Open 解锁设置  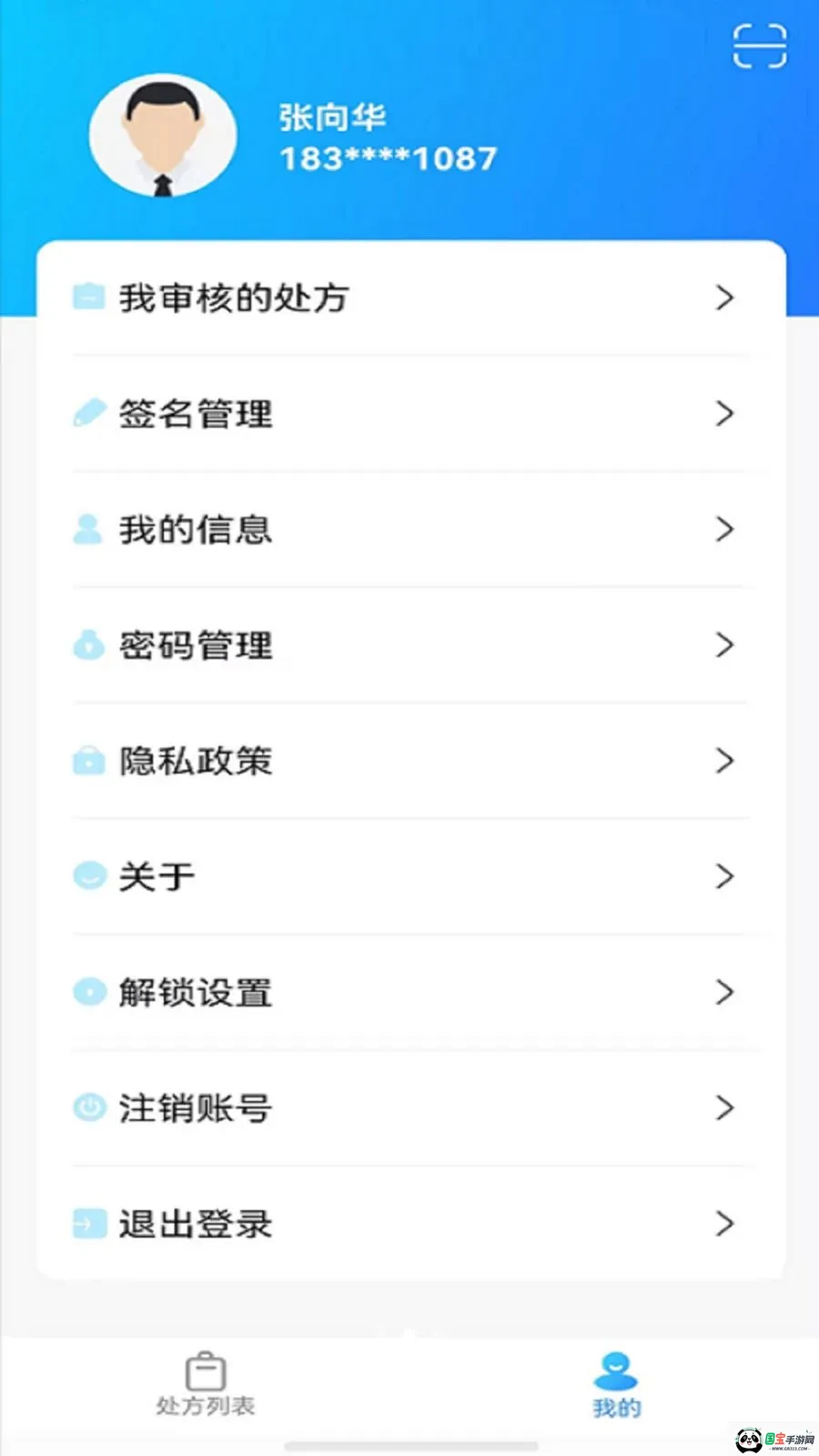[410, 991]
